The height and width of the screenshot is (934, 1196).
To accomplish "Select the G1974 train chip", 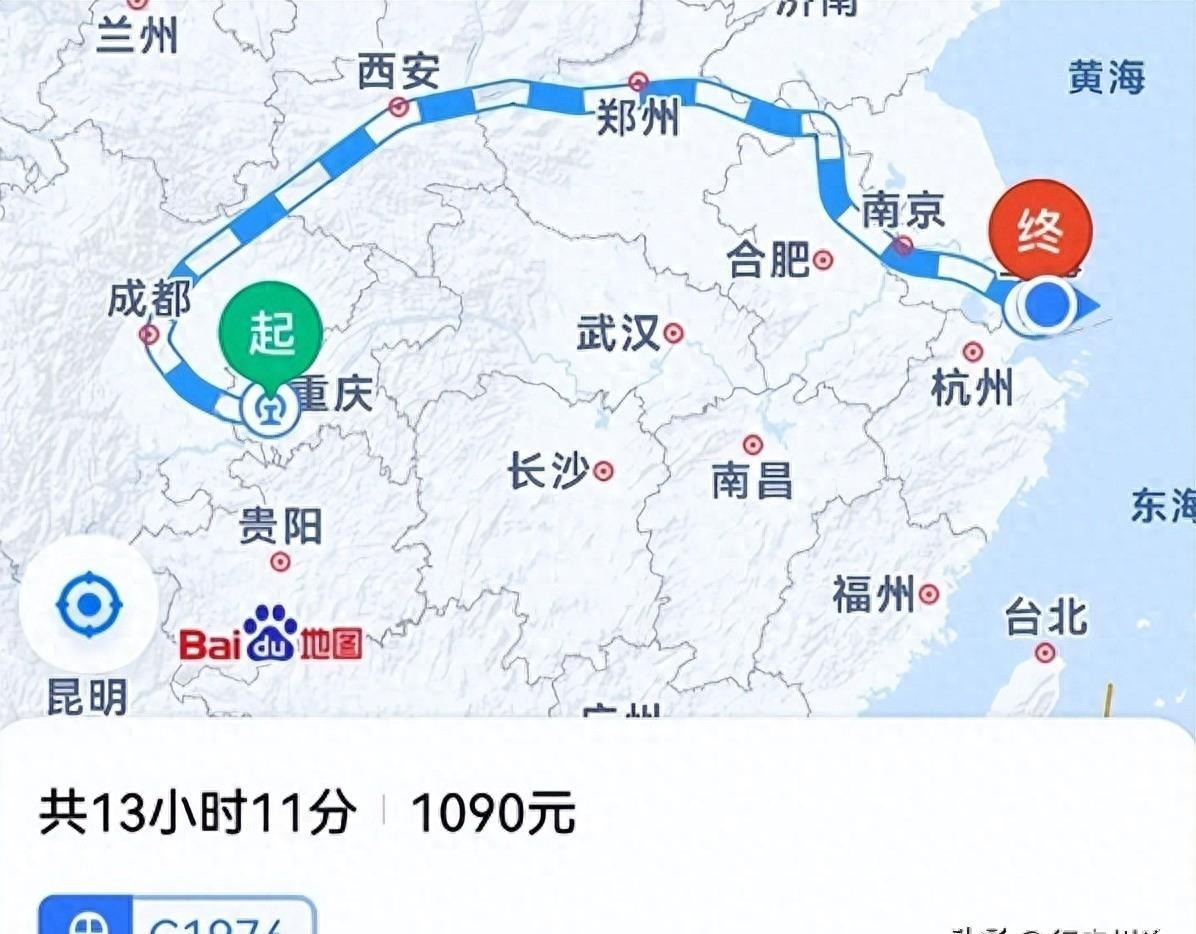I will coord(178,919).
